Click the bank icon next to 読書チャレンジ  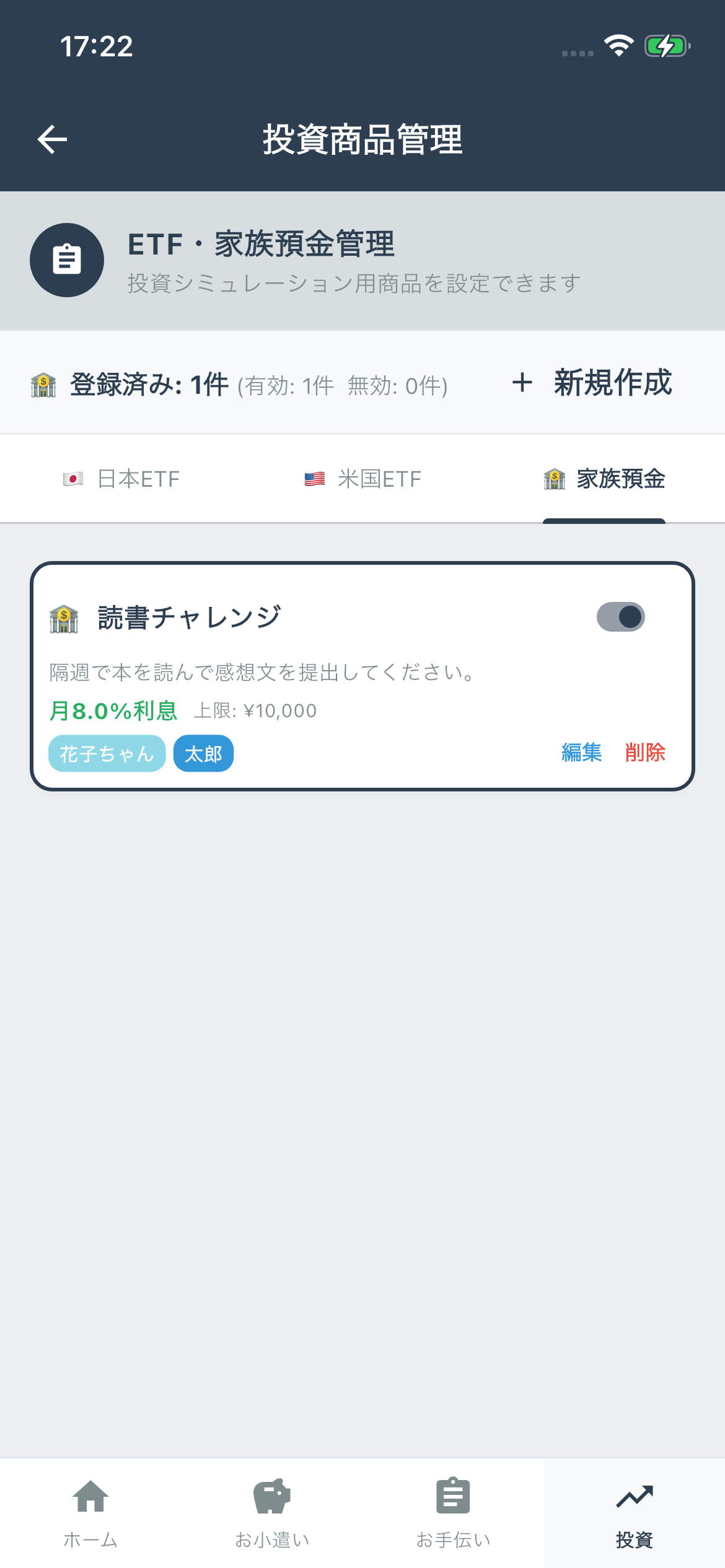(x=64, y=617)
